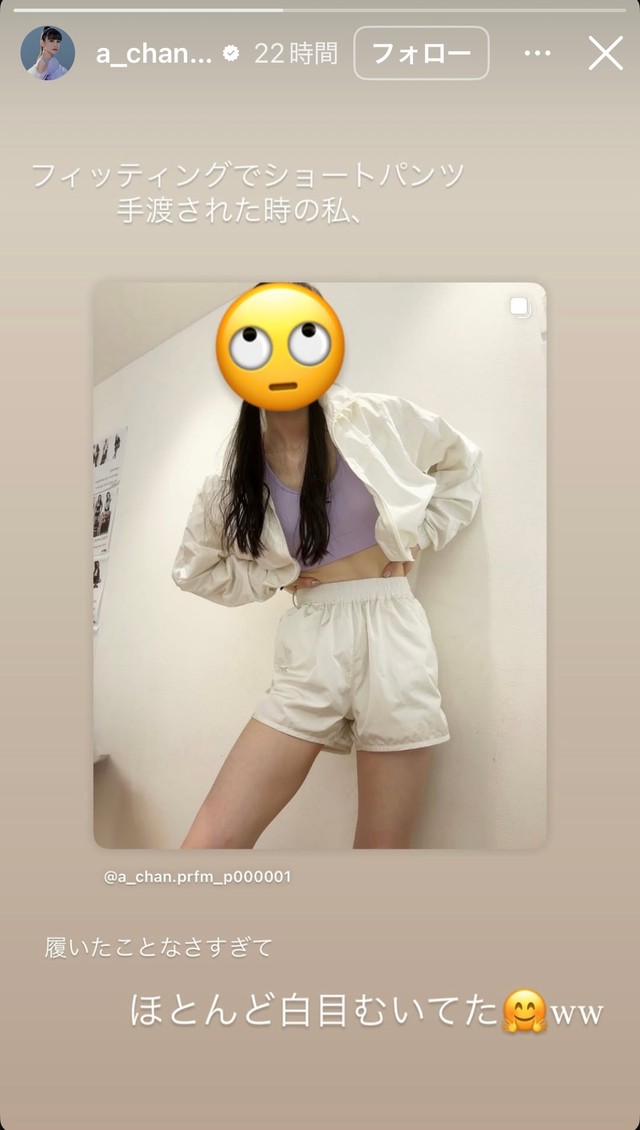Close the story viewer
This screenshot has height=1130, width=640.
click(x=605, y=53)
